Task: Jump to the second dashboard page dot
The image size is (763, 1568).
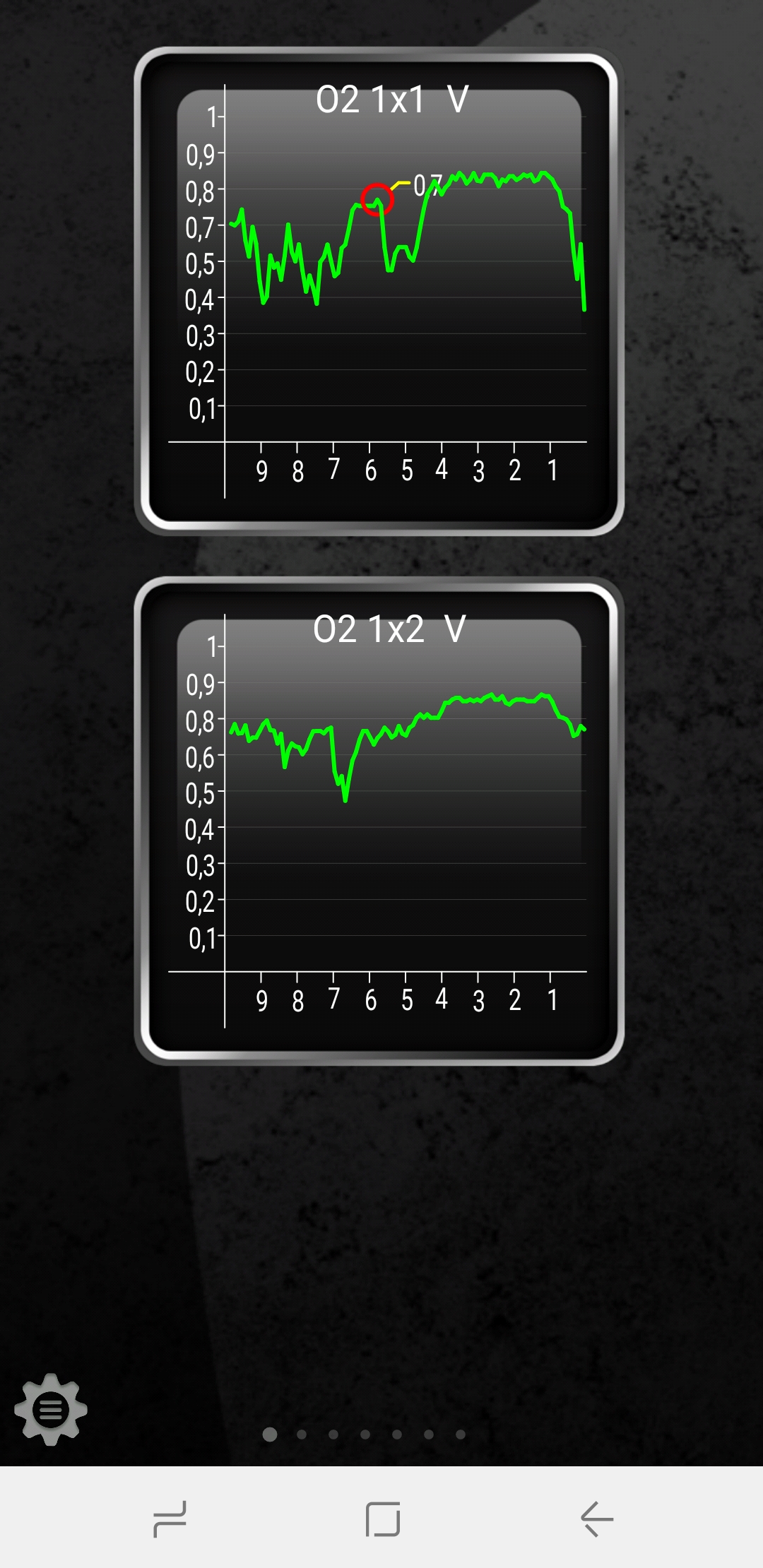Action: (x=302, y=1435)
